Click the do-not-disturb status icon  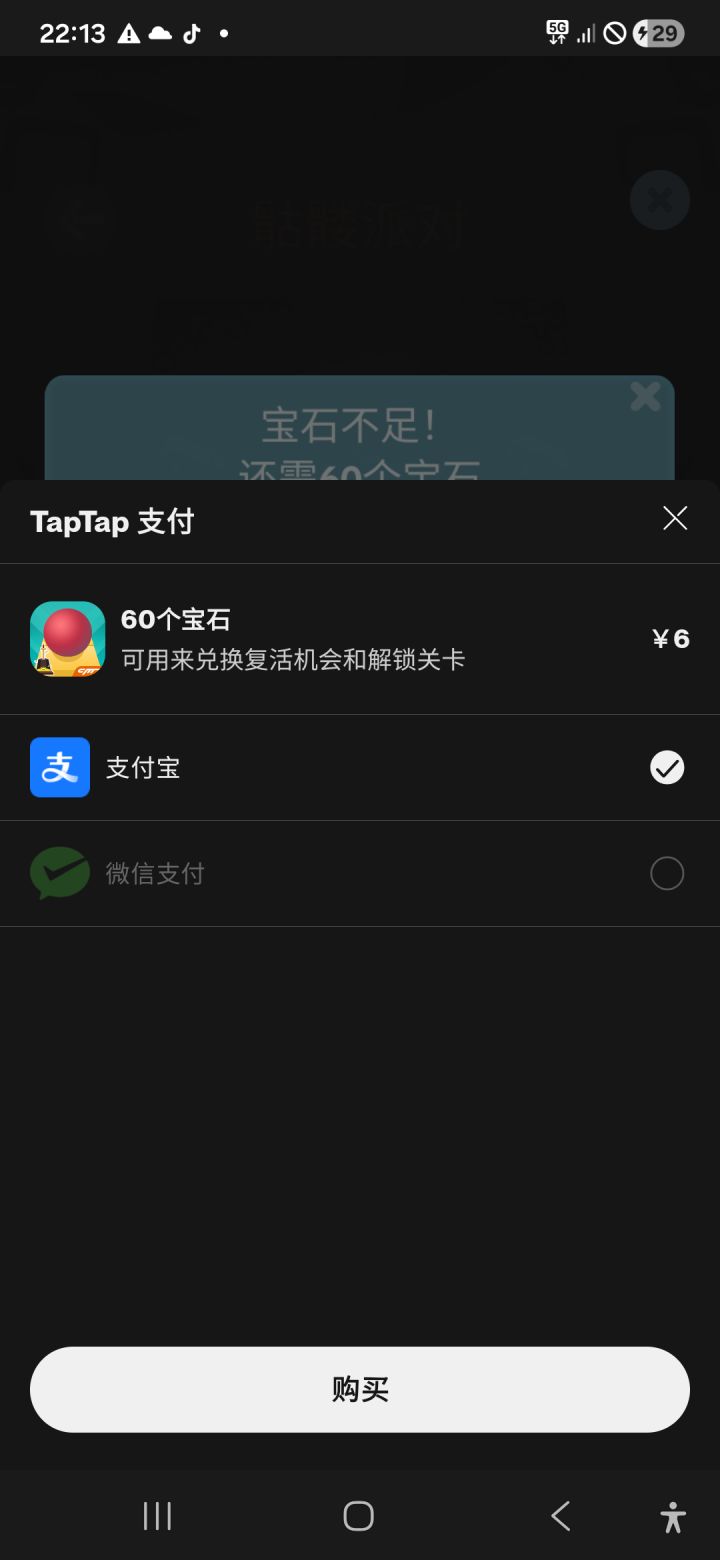pyautogui.click(x=613, y=33)
